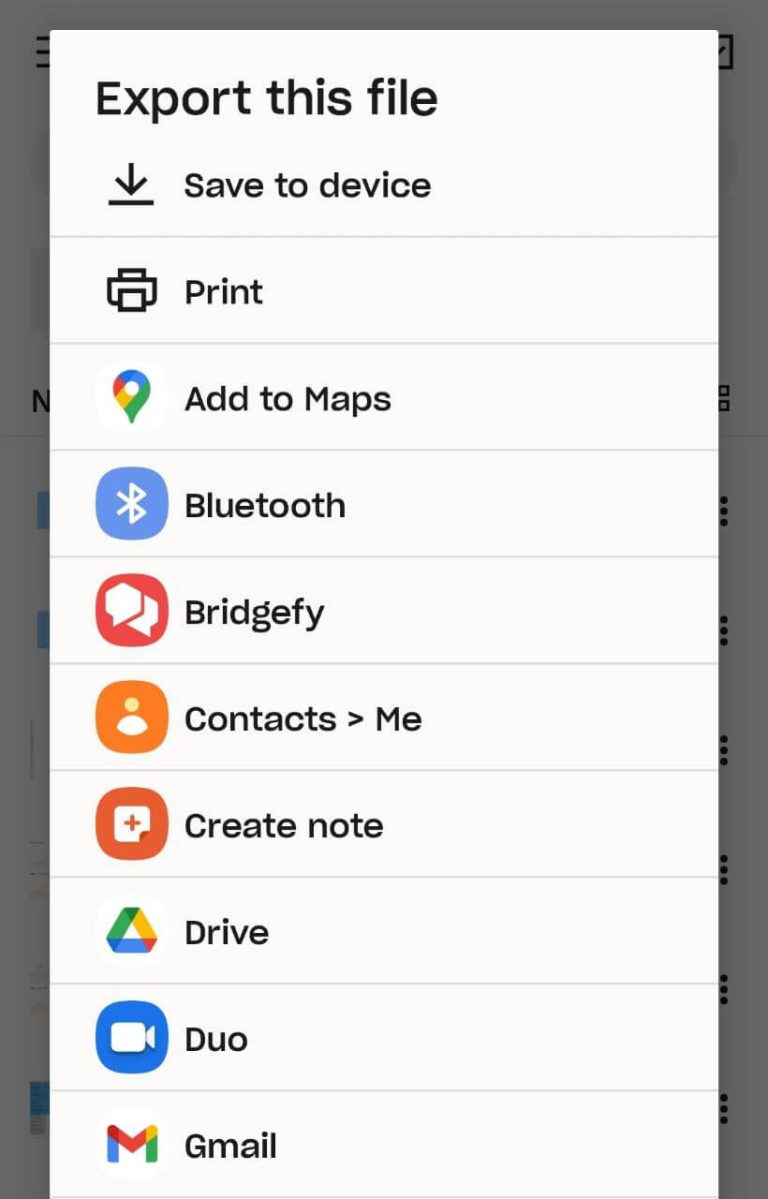Tap the Duo video icon

130,1037
